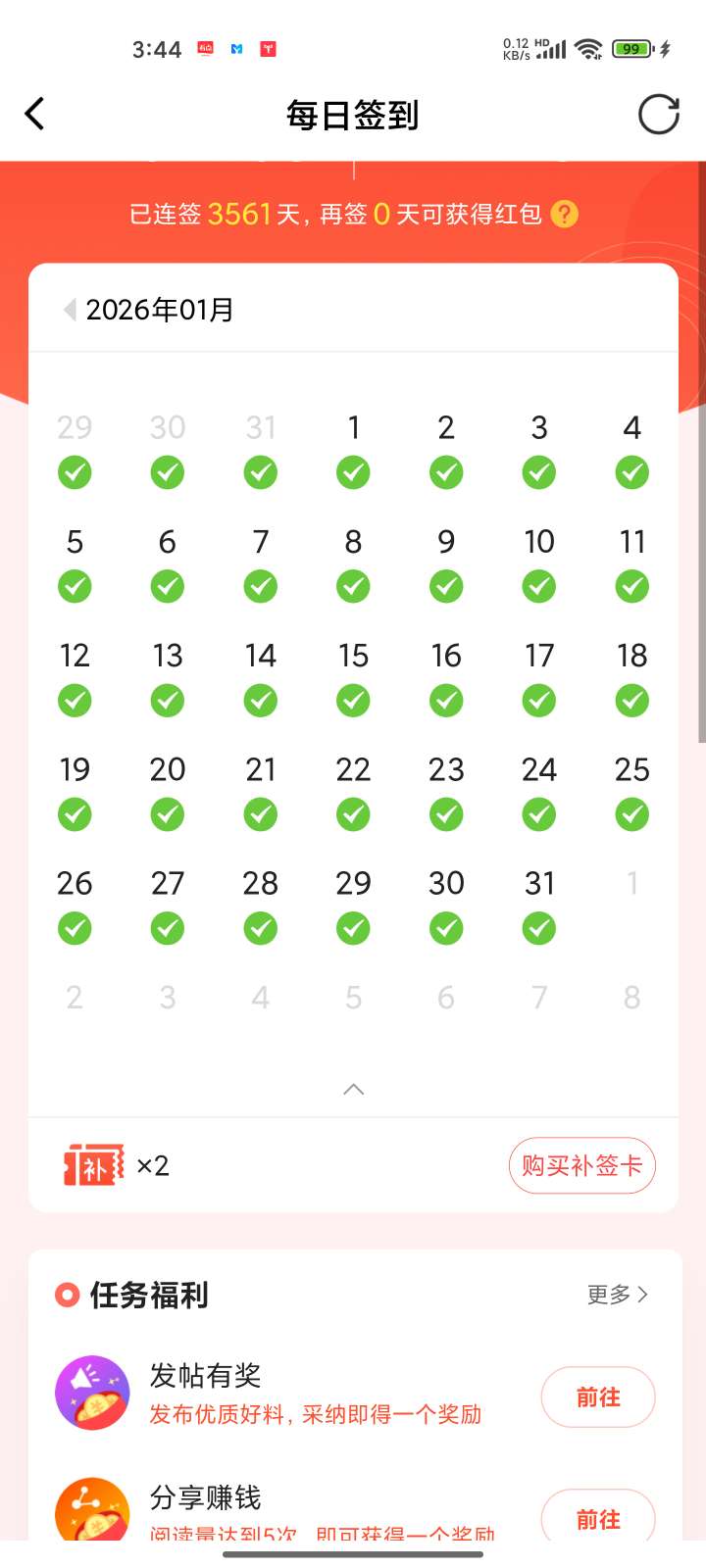The height and width of the screenshot is (1568, 706).
Task: Refresh the daily sign-in page
Action: click(x=658, y=114)
